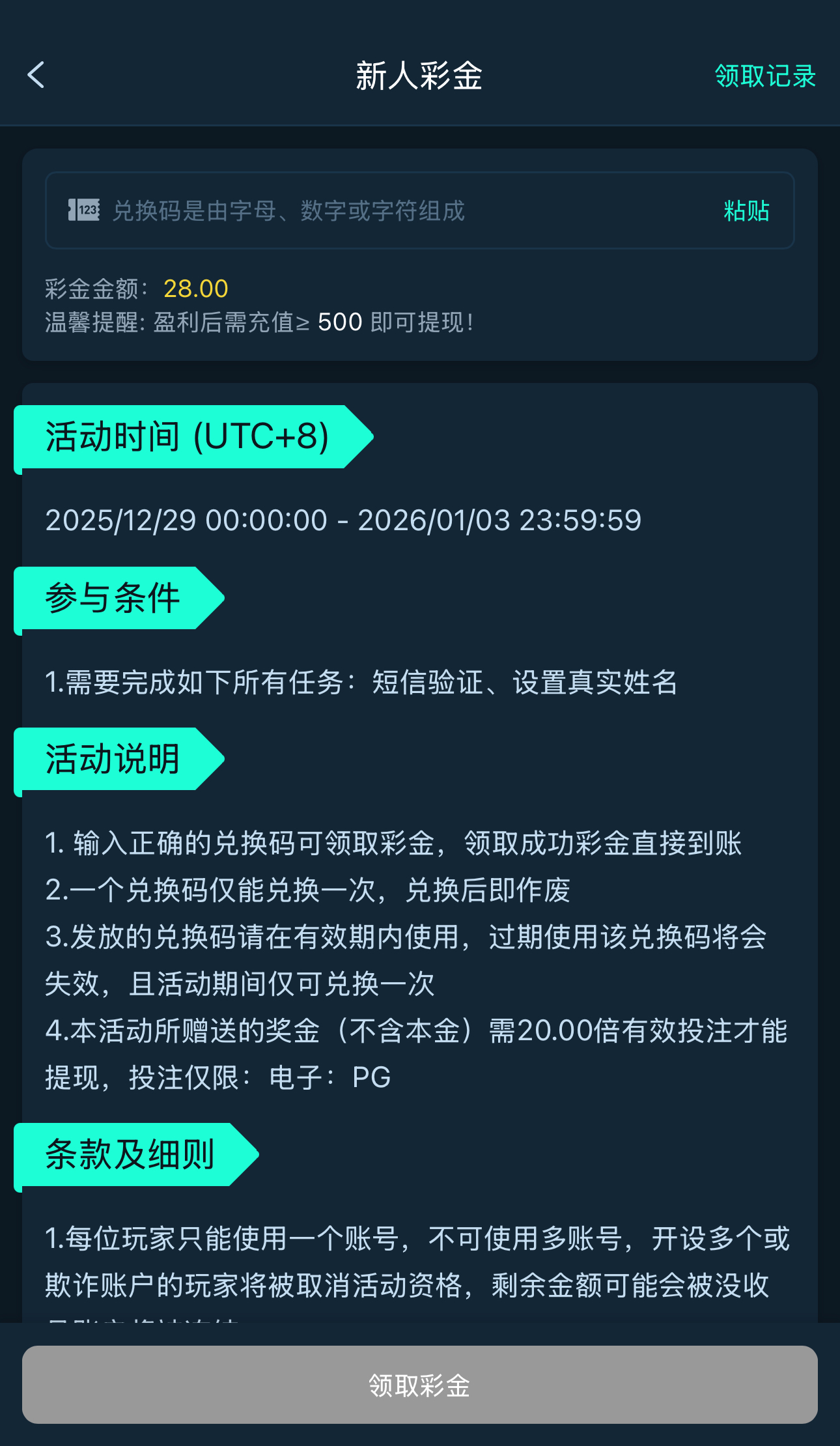840x1446 pixels.
Task: Tap the 领取彩金 claim button
Action: click(x=420, y=1384)
